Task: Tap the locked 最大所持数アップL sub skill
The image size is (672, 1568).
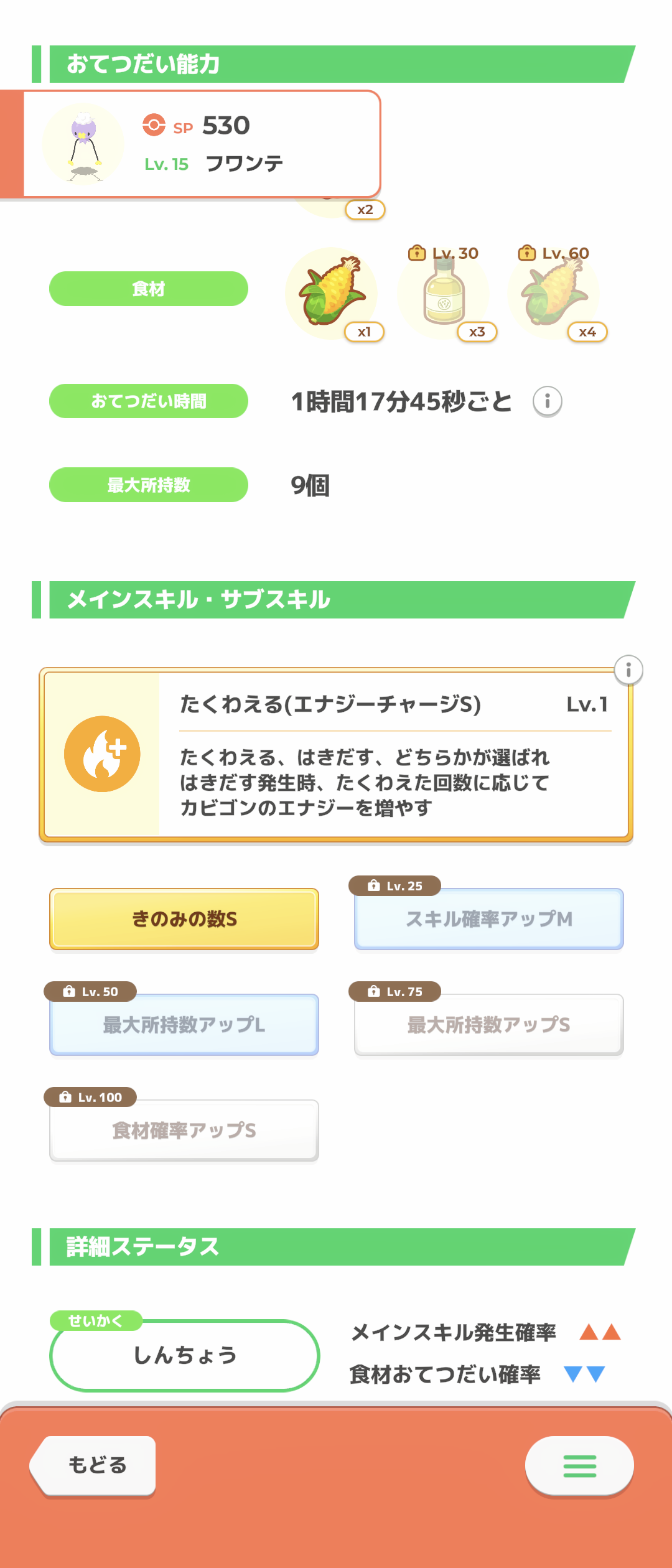Action: click(x=184, y=1025)
